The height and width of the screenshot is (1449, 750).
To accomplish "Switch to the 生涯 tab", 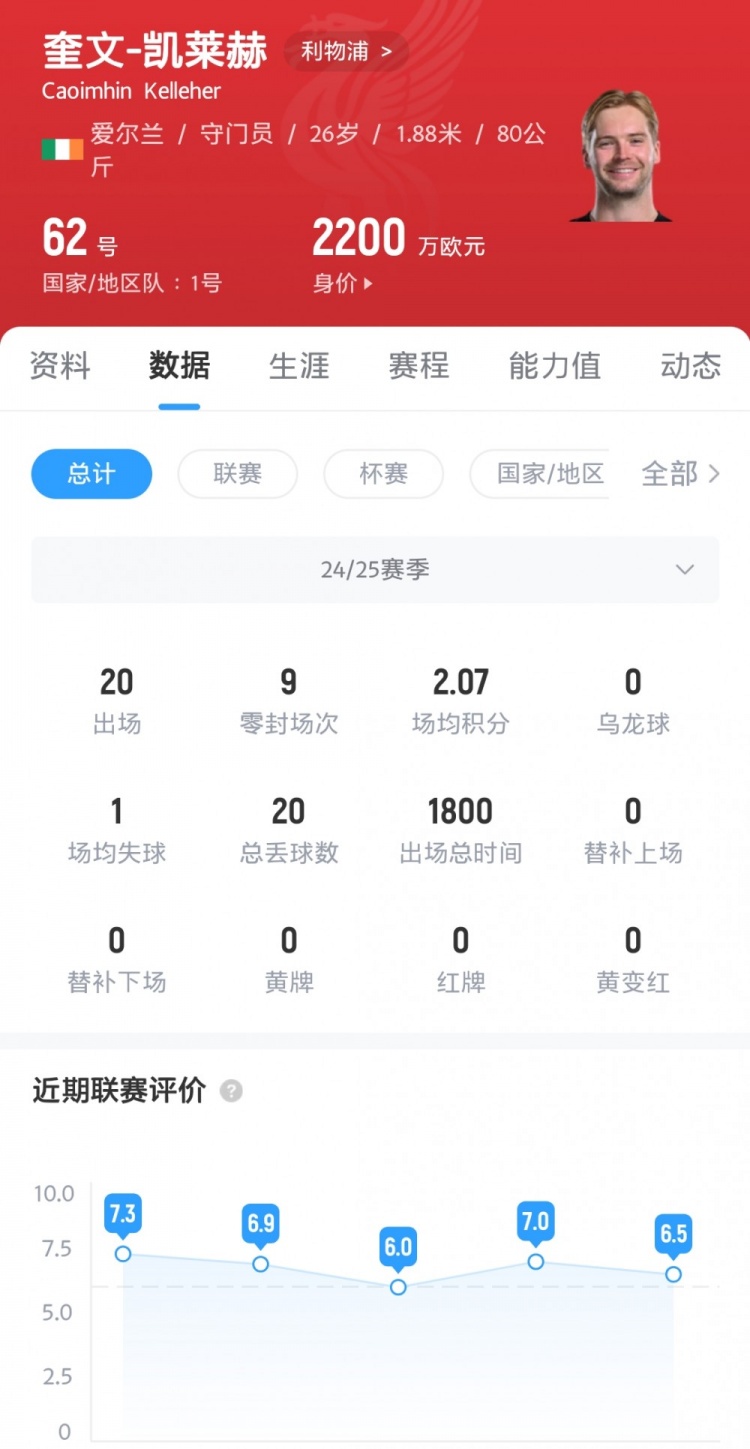I will (299, 366).
